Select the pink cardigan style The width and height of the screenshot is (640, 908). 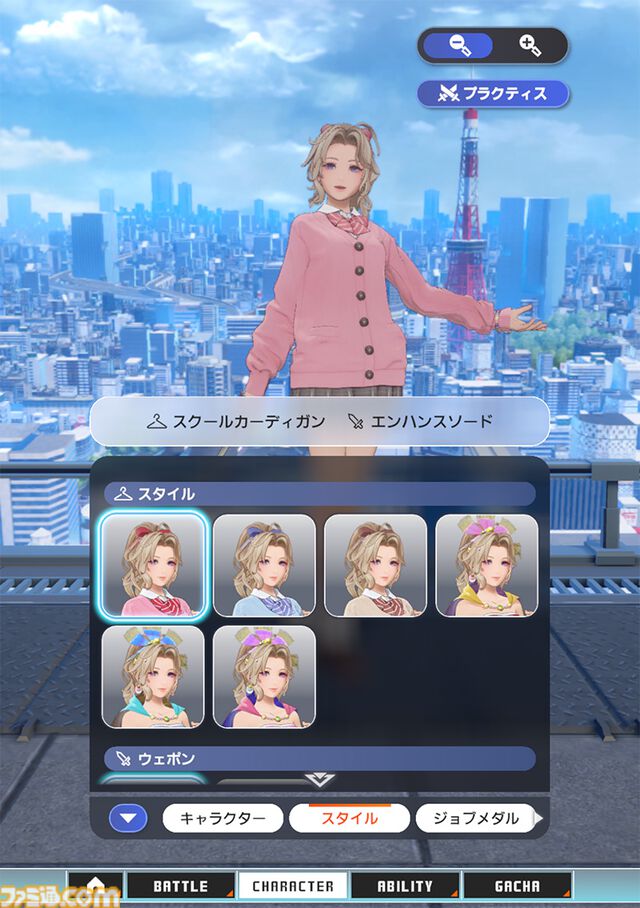153,565
